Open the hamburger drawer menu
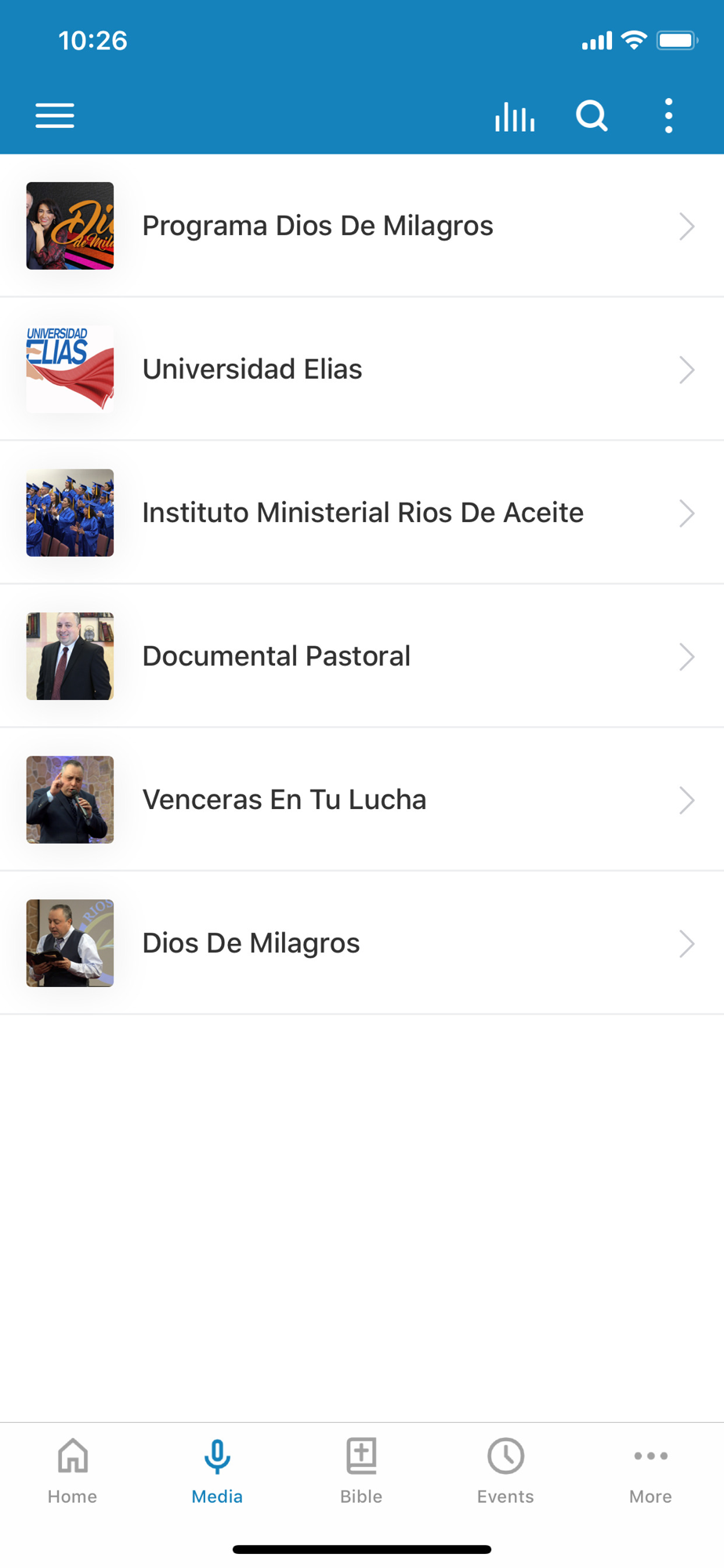This screenshot has width=724, height=1568. point(55,116)
